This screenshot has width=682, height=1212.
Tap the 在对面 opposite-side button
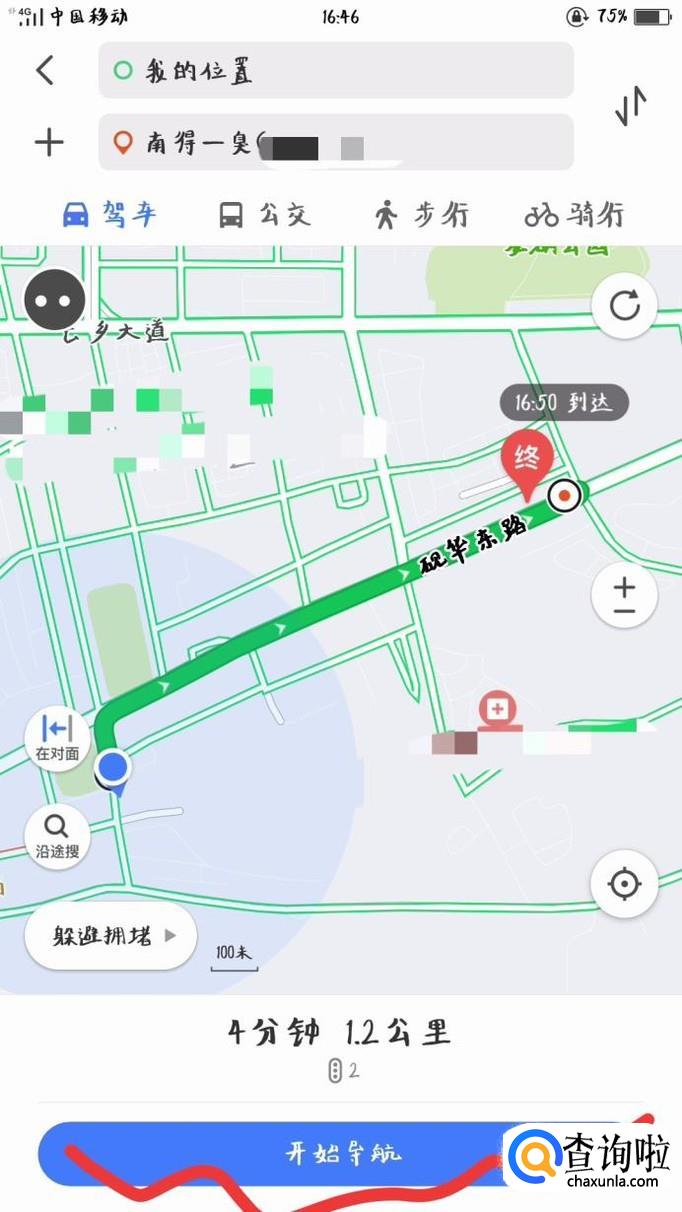57,738
